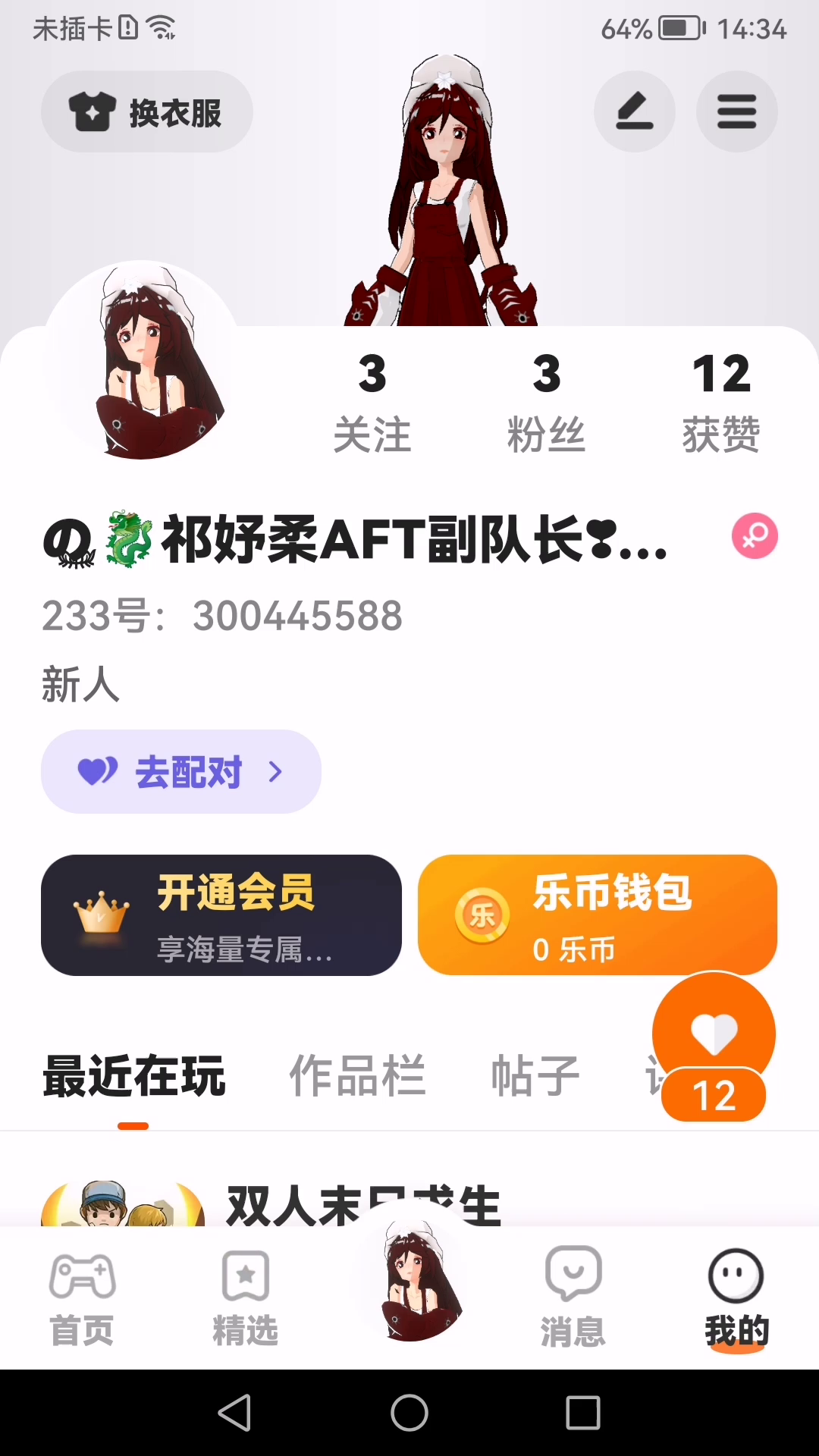Open the 开通会员 membership card
The image size is (819, 1456).
click(221, 915)
